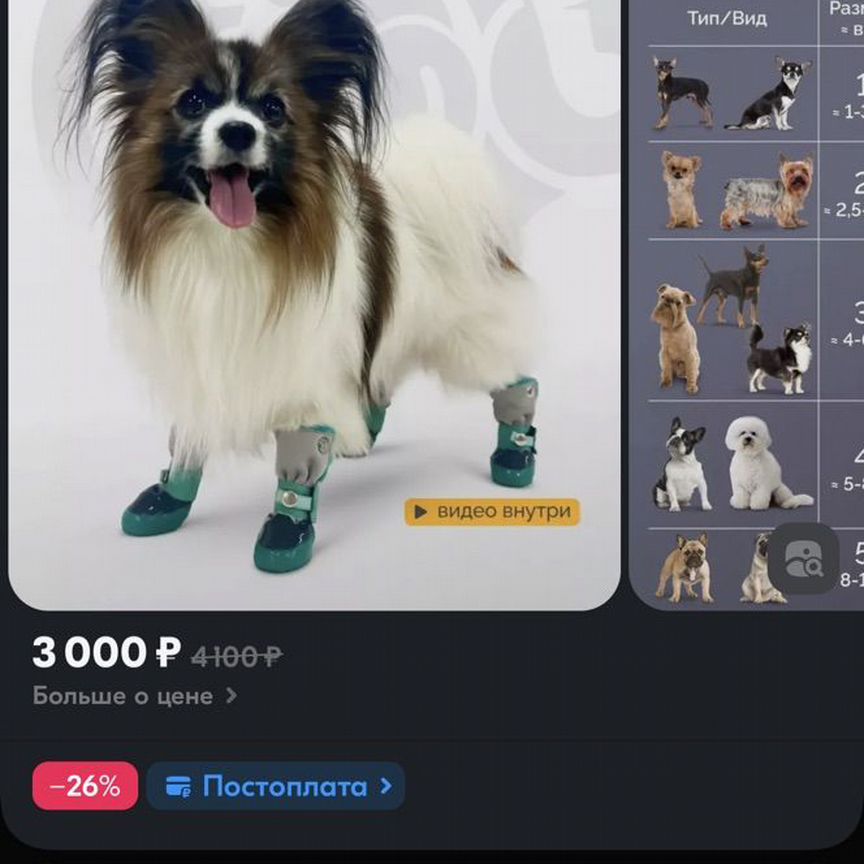Open the main dog boots product photo
864x864 pixels.
pos(314,300)
